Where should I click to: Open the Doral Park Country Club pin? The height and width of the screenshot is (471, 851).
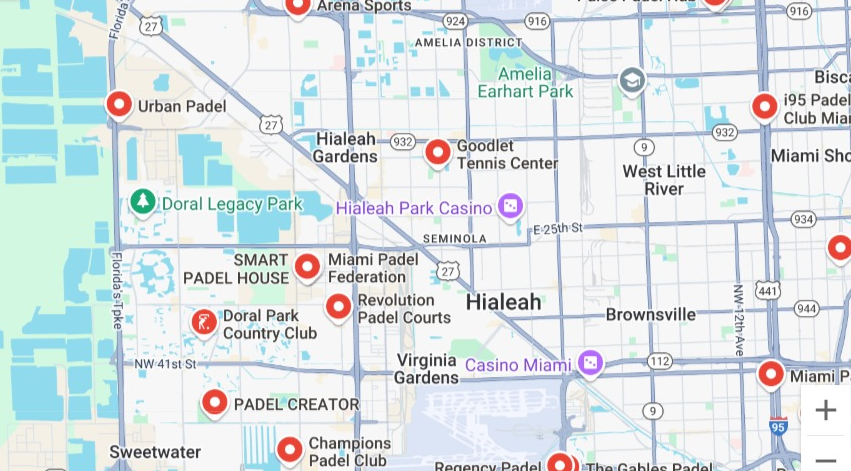[x=204, y=322]
